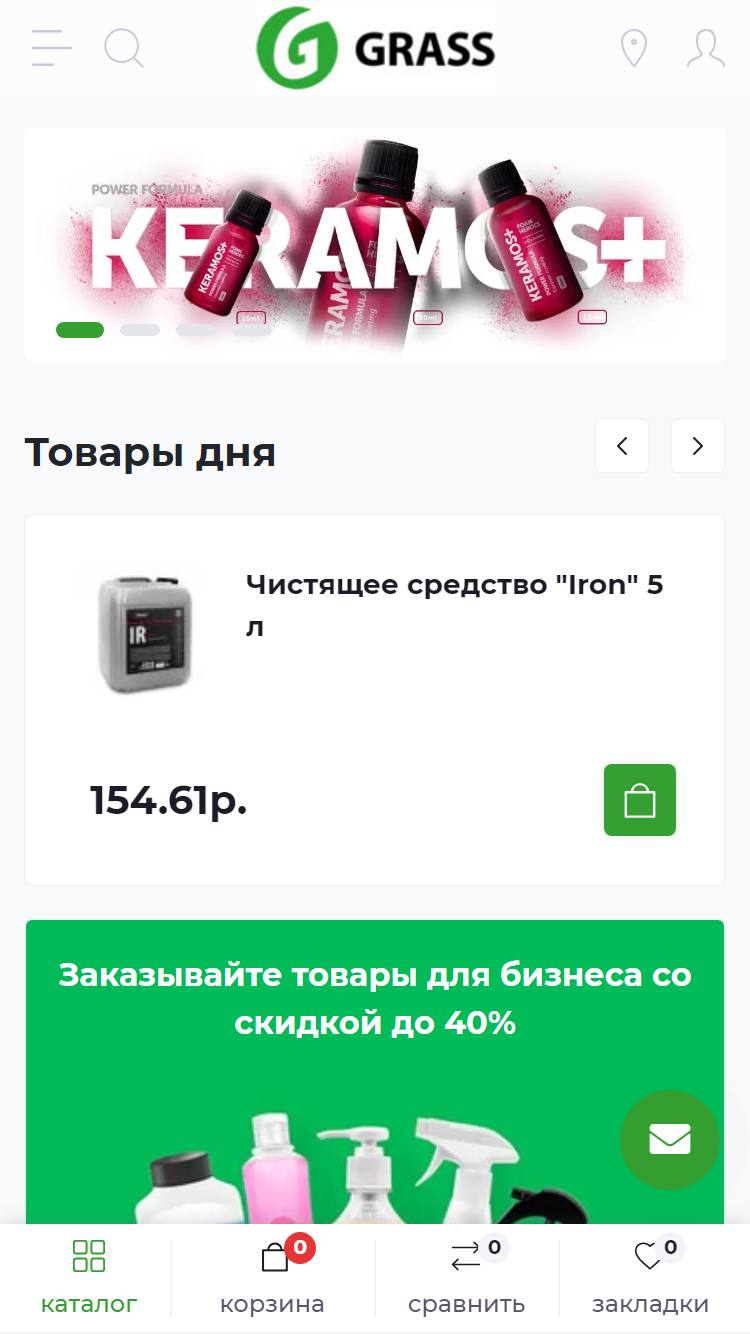Screen dimensions: 750x1334
Task: Open the сравнить tab
Action: [x=466, y=1278]
